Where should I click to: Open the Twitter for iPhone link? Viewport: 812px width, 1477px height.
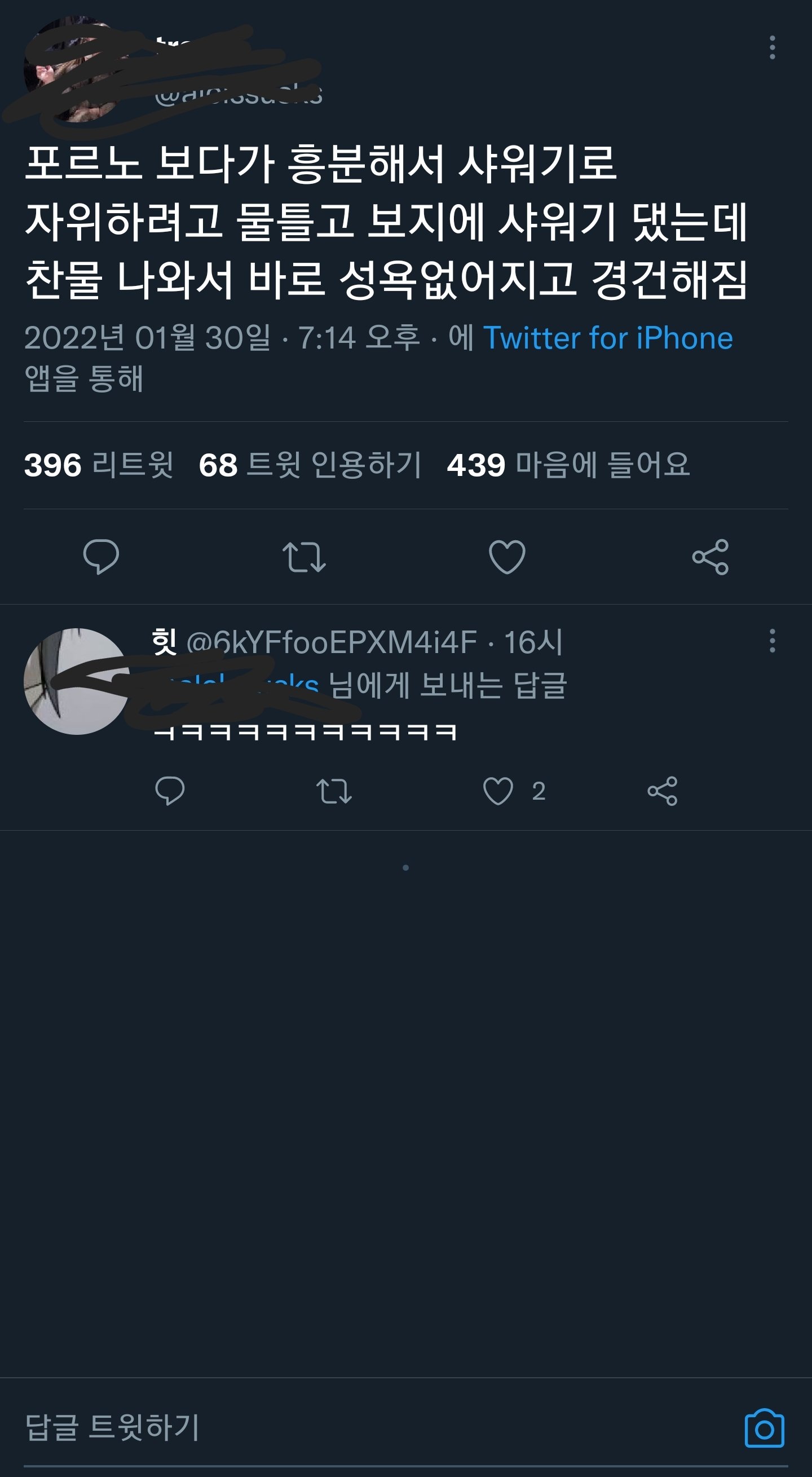pyautogui.click(x=608, y=338)
